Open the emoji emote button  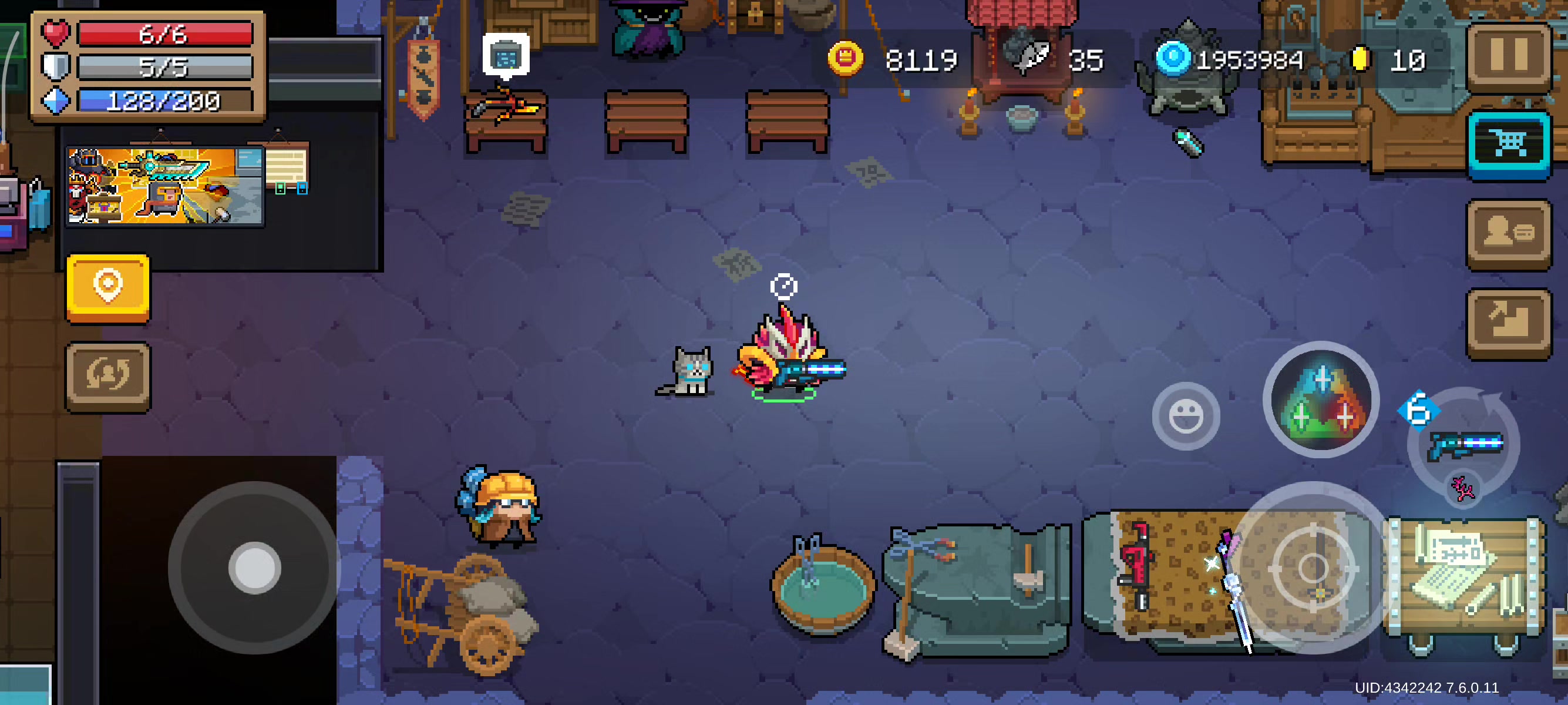coord(1185,417)
